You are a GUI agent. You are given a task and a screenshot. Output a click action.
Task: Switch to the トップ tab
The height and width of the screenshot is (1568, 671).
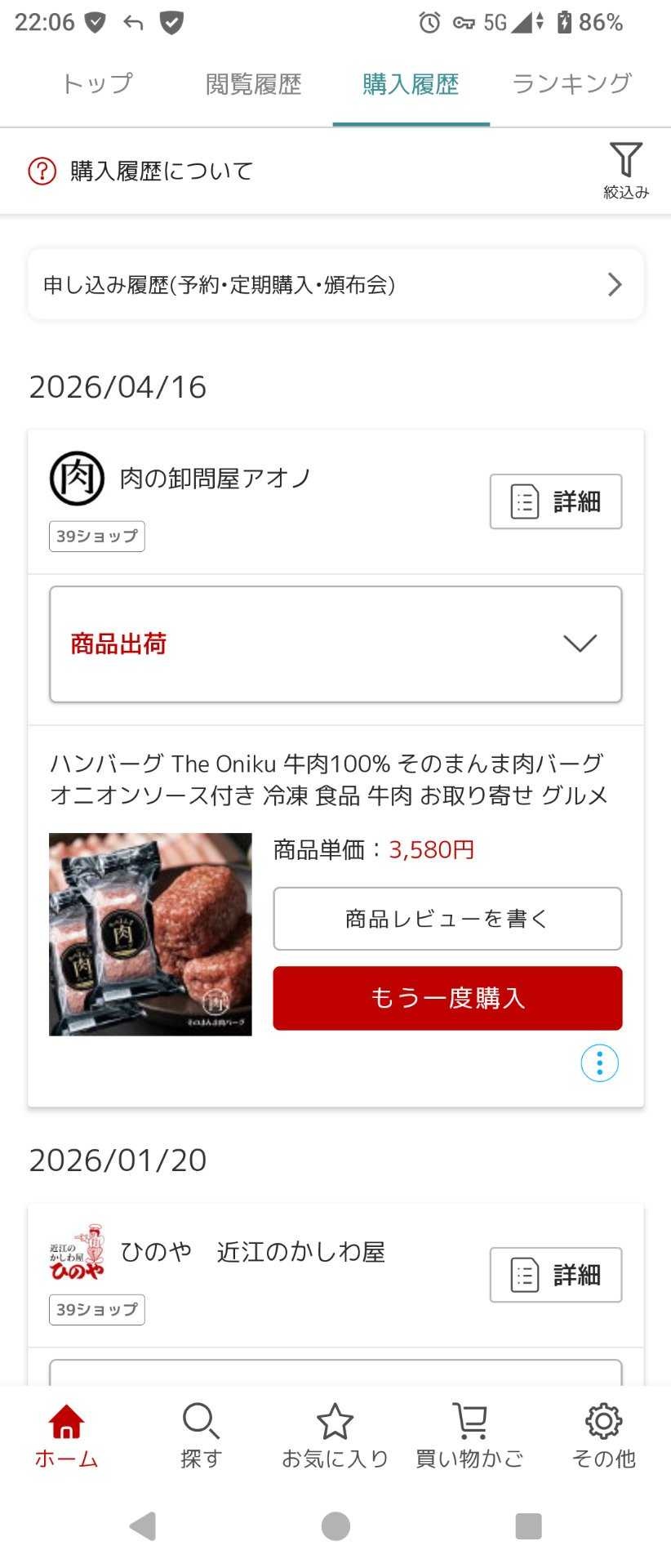click(96, 84)
